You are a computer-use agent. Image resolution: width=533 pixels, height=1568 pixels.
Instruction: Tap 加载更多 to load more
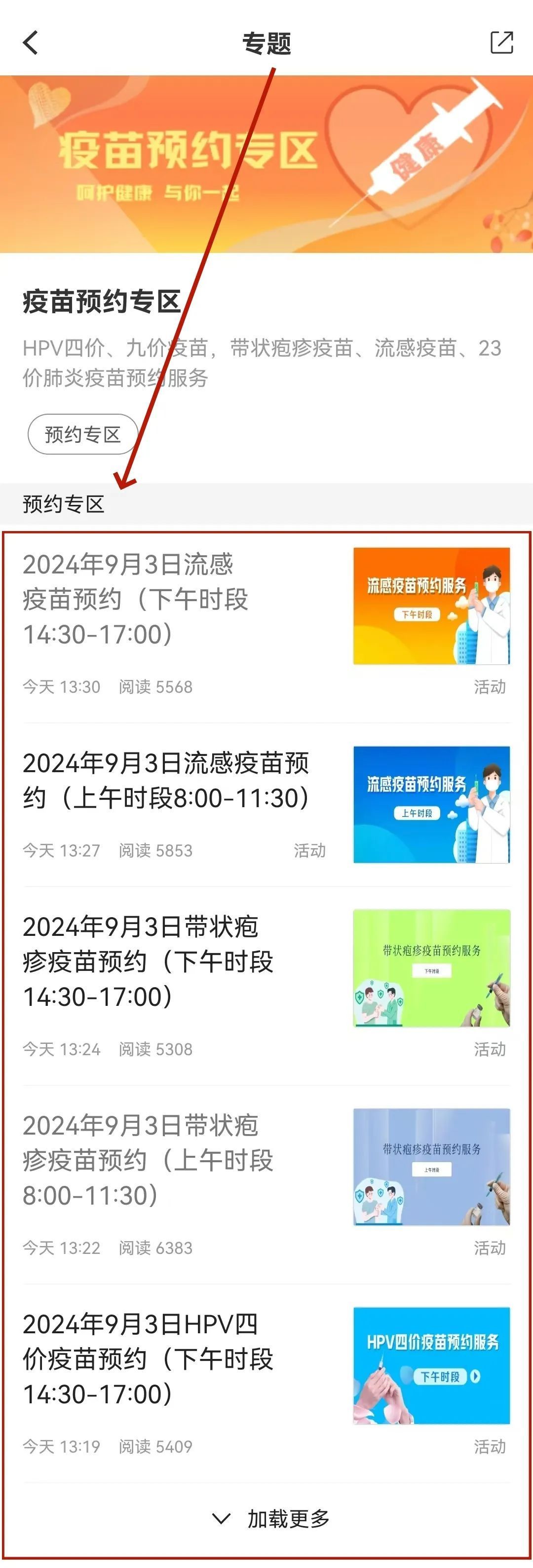pos(270,1519)
